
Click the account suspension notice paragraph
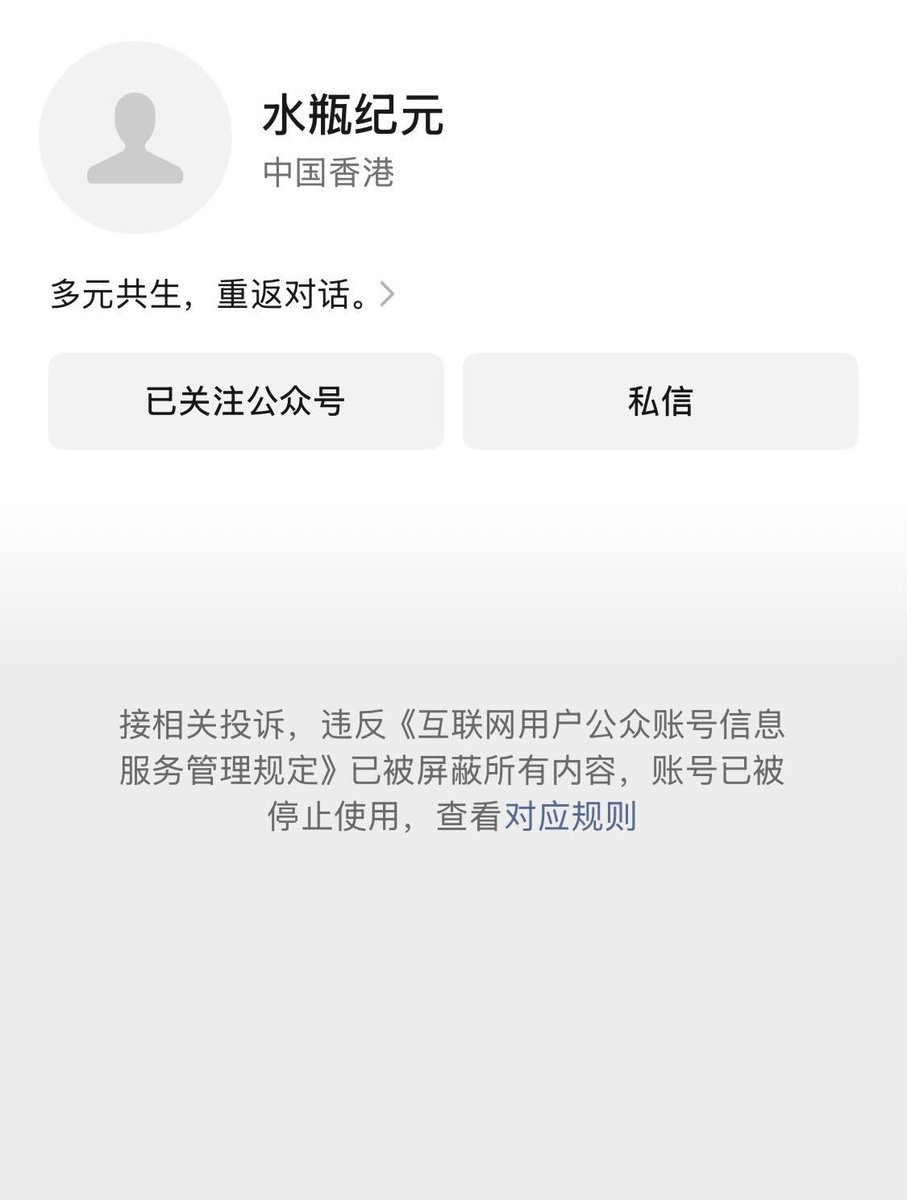[453, 772]
